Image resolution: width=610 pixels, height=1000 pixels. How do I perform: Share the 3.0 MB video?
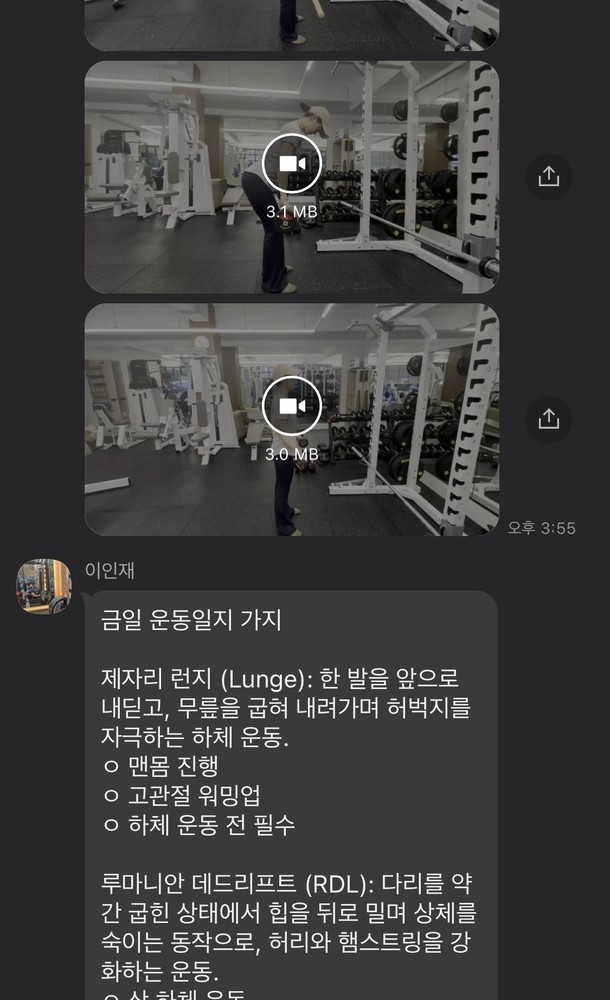548,419
